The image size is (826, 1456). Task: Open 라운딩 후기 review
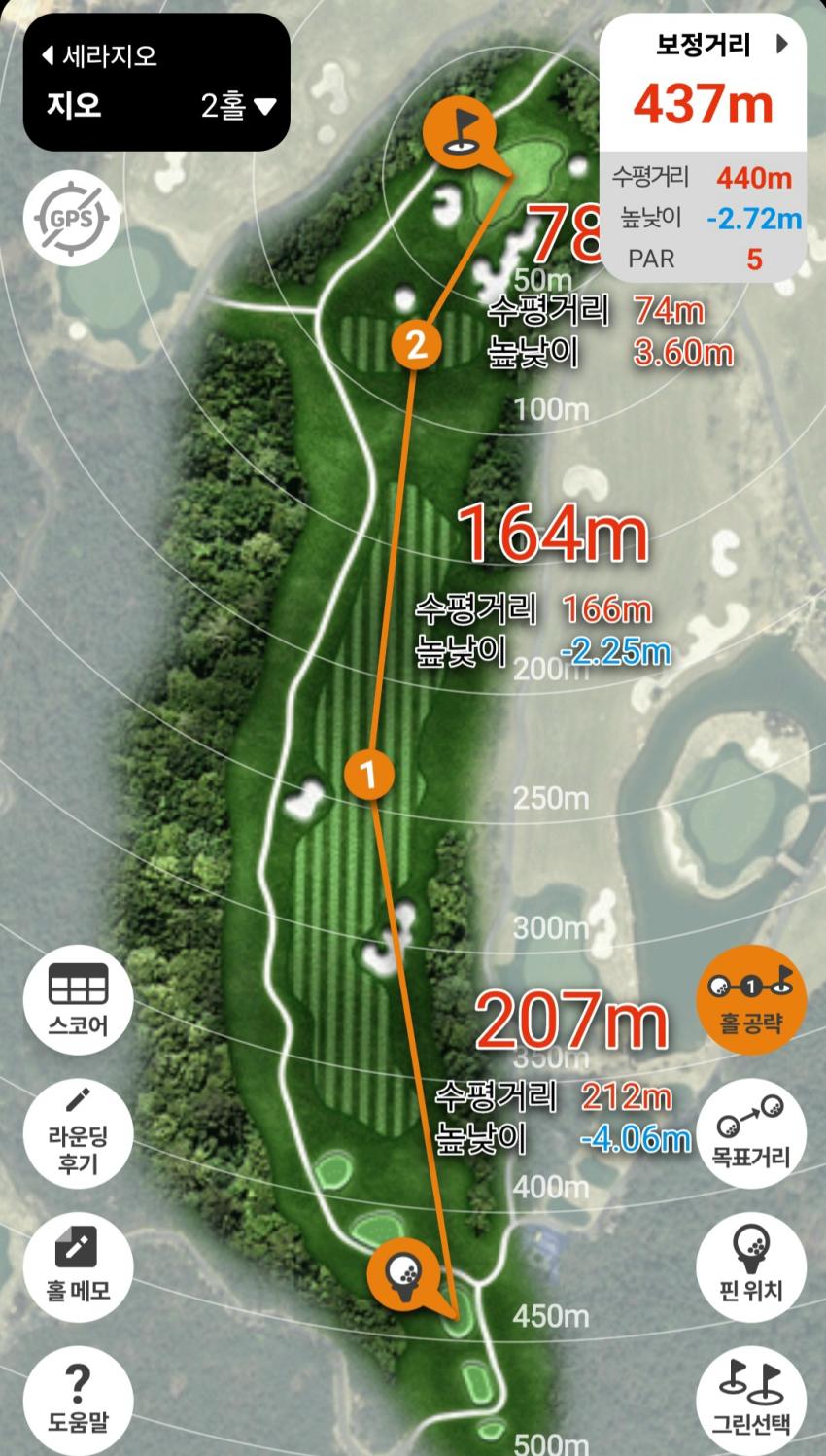(x=78, y=1133)
